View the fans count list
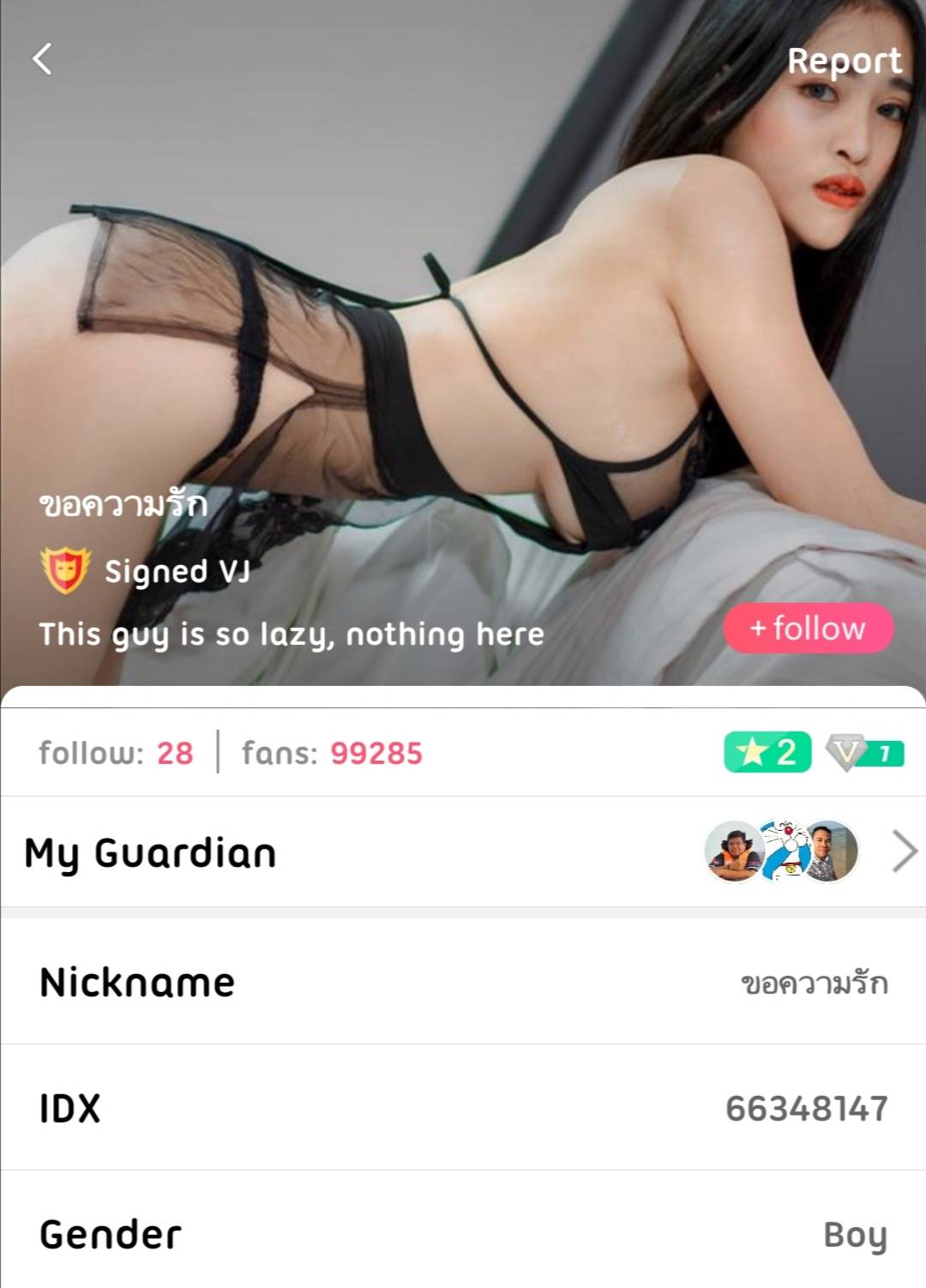The image size is (926, 1288). pos(332,753)
